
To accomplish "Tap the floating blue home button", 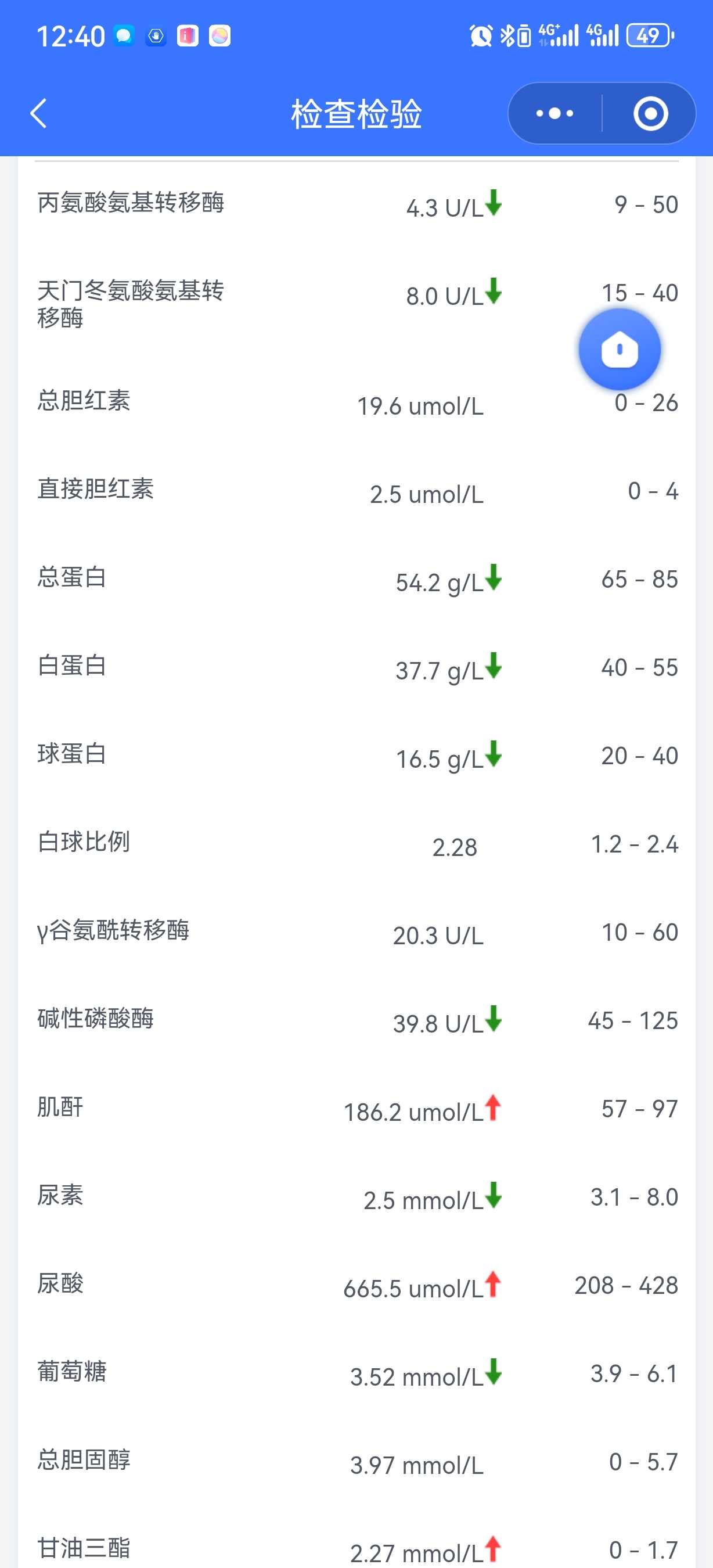I will point(620,350).
